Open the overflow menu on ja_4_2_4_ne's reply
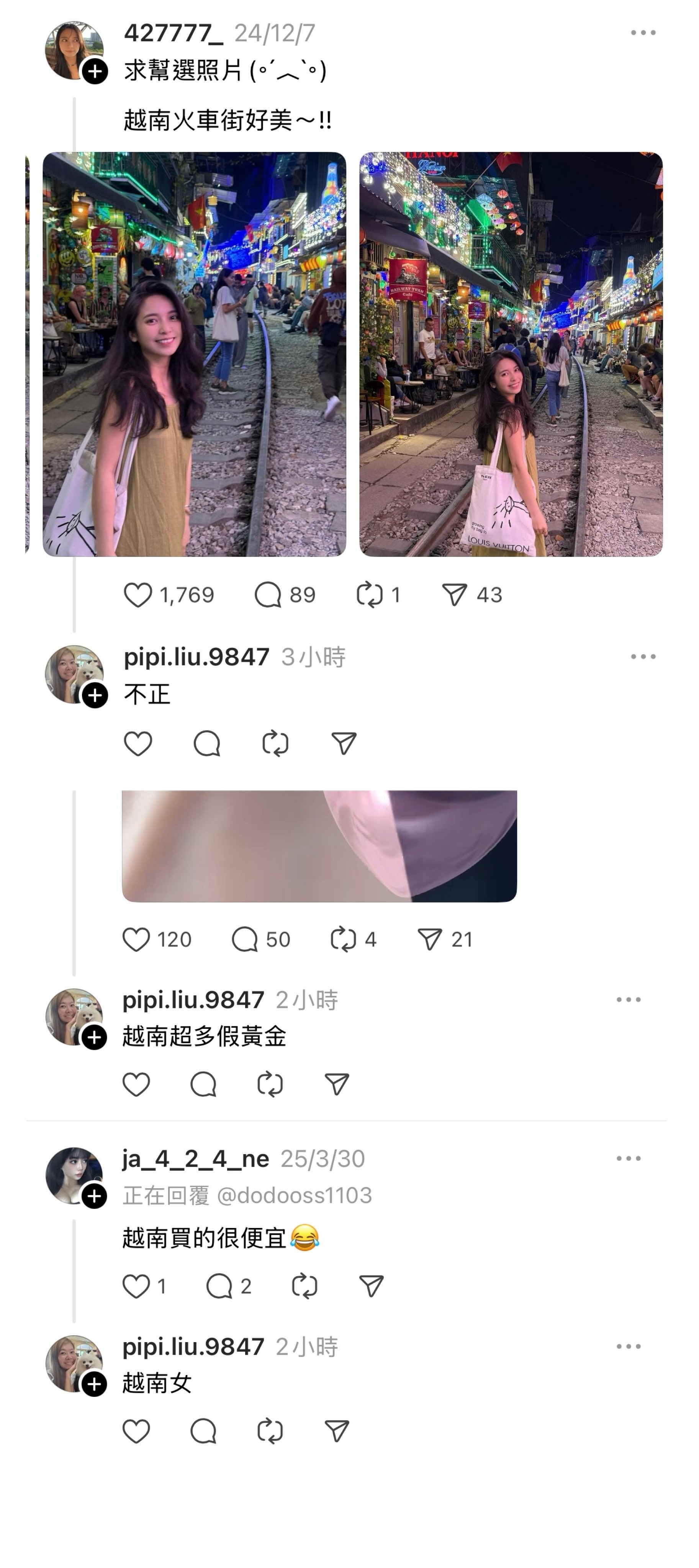Image resolution: width=699 pixels, height=1568 pixels. [629, 1158]
